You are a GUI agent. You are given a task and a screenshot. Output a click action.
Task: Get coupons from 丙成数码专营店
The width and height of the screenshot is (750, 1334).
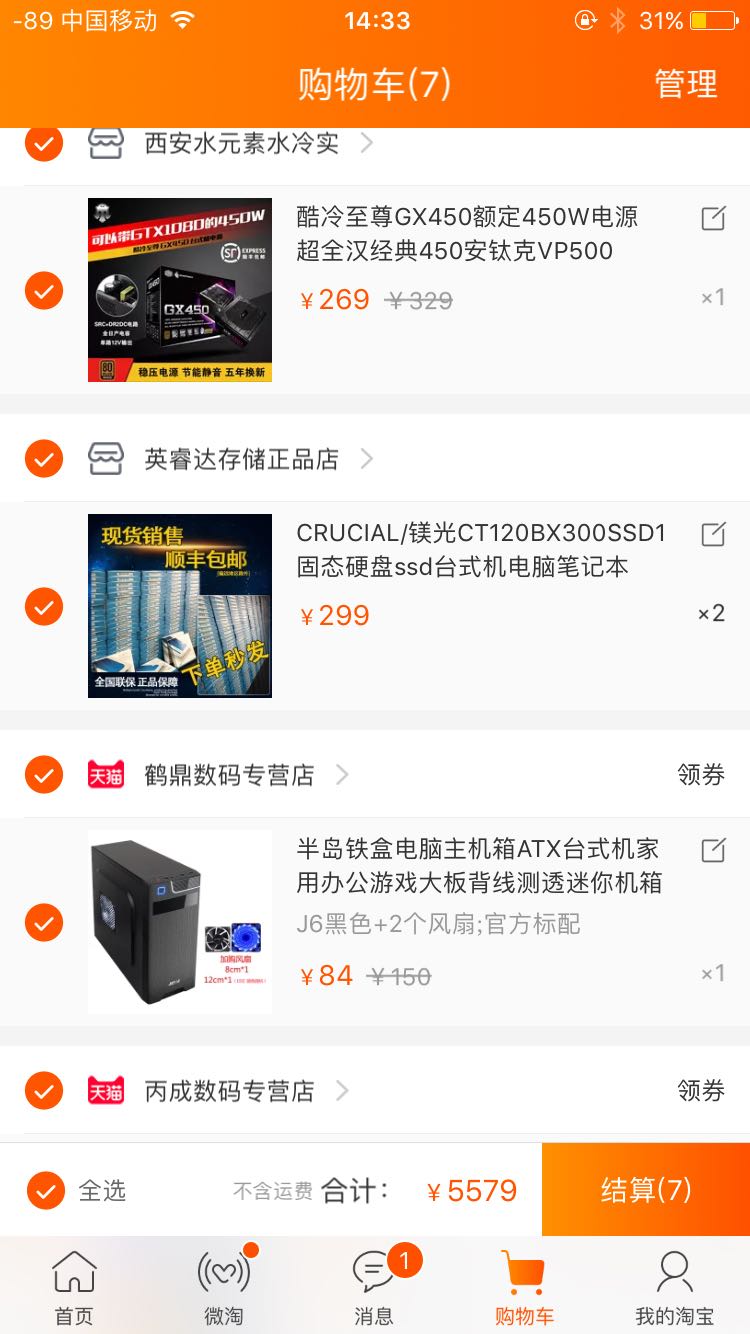700,1091
